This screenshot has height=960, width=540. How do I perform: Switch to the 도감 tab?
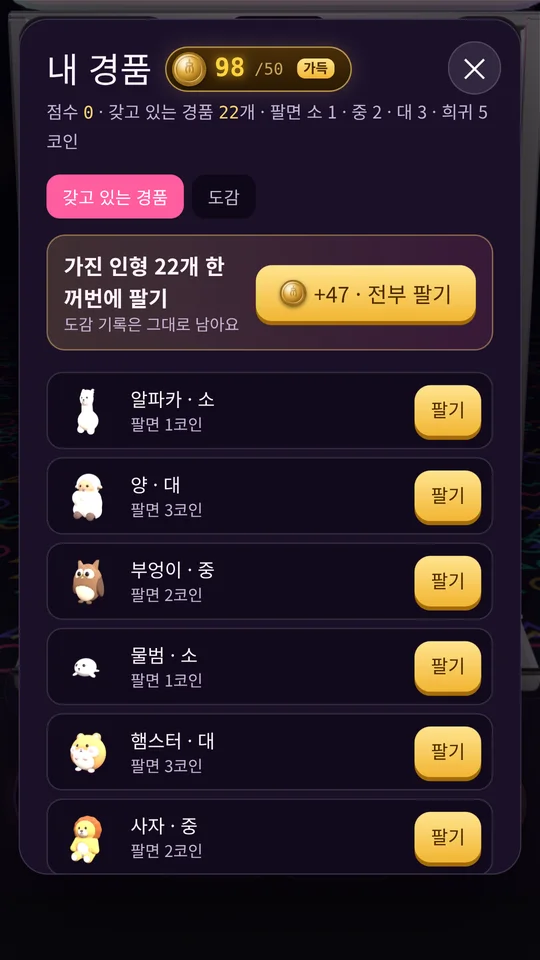[223, 197]
